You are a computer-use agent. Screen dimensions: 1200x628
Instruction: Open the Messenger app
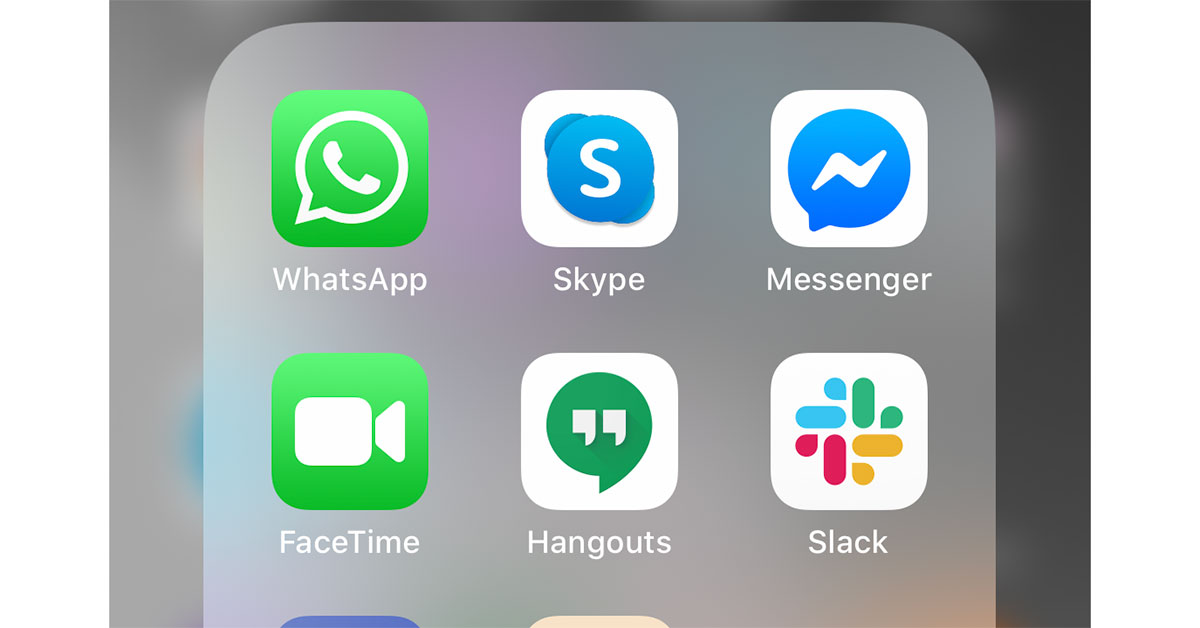(848, 168)
